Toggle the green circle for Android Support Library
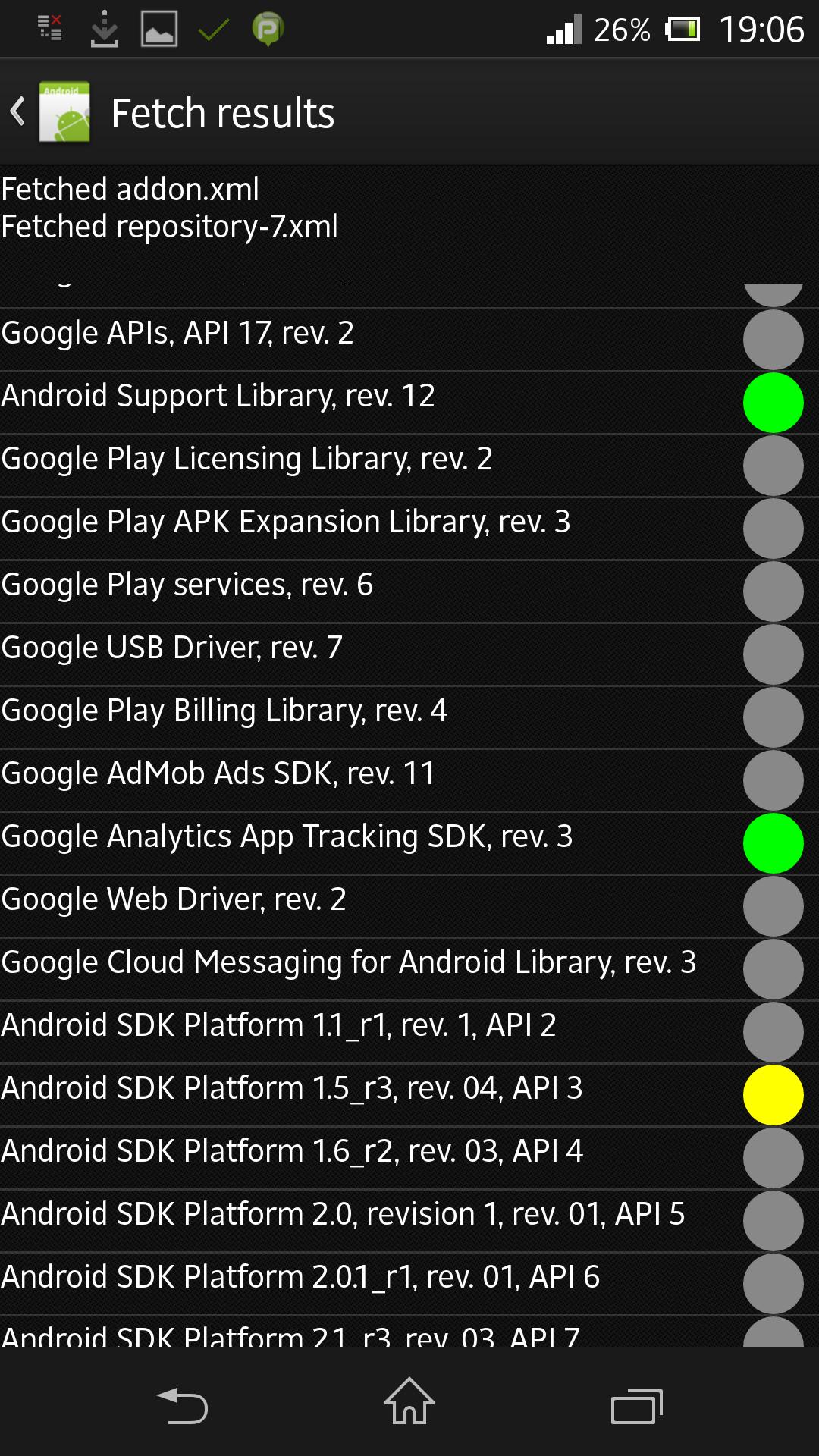This screenshot has width=819, height=1456. 773,403
